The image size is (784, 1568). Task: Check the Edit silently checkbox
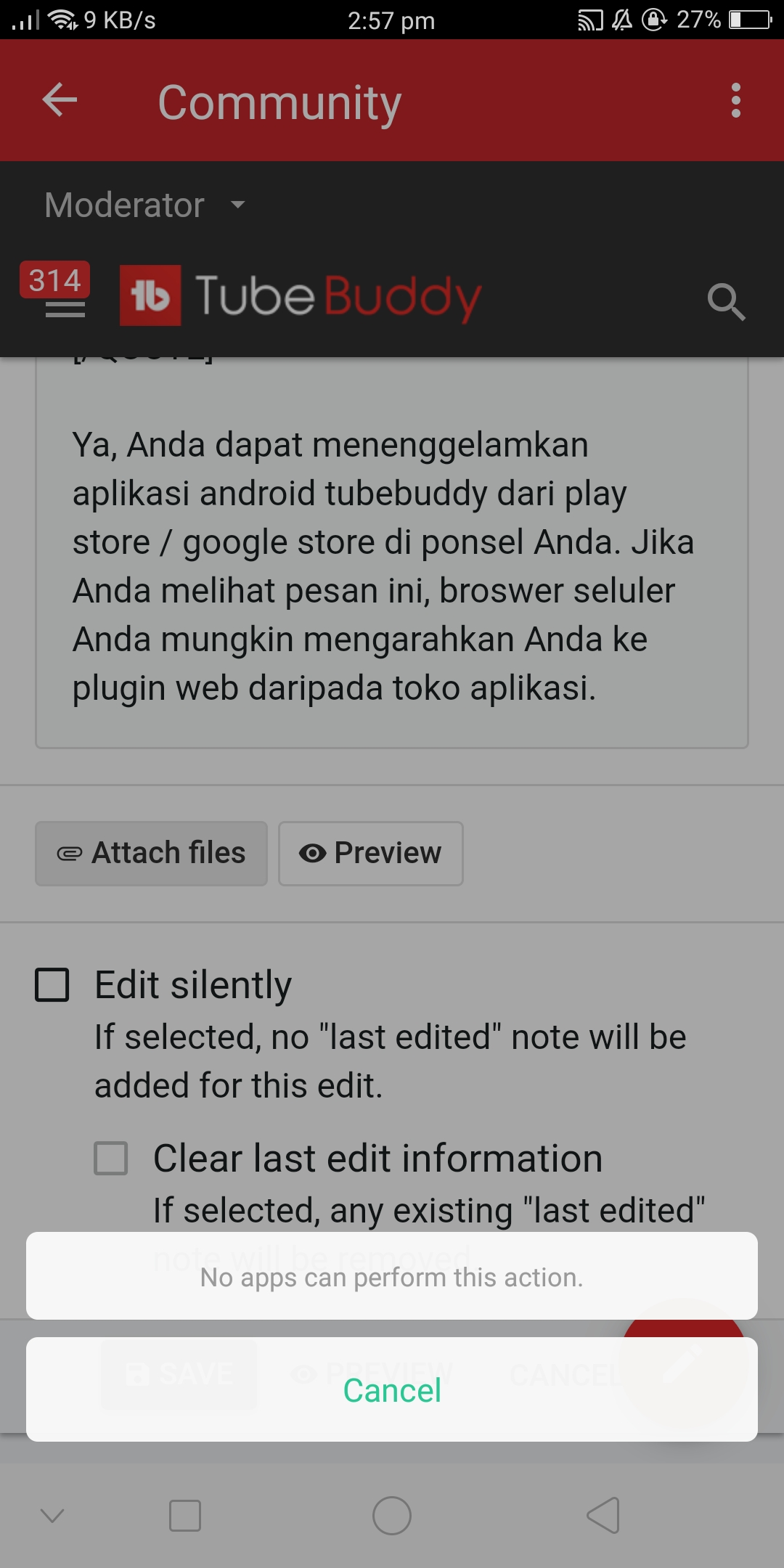[x=52, y=985]
